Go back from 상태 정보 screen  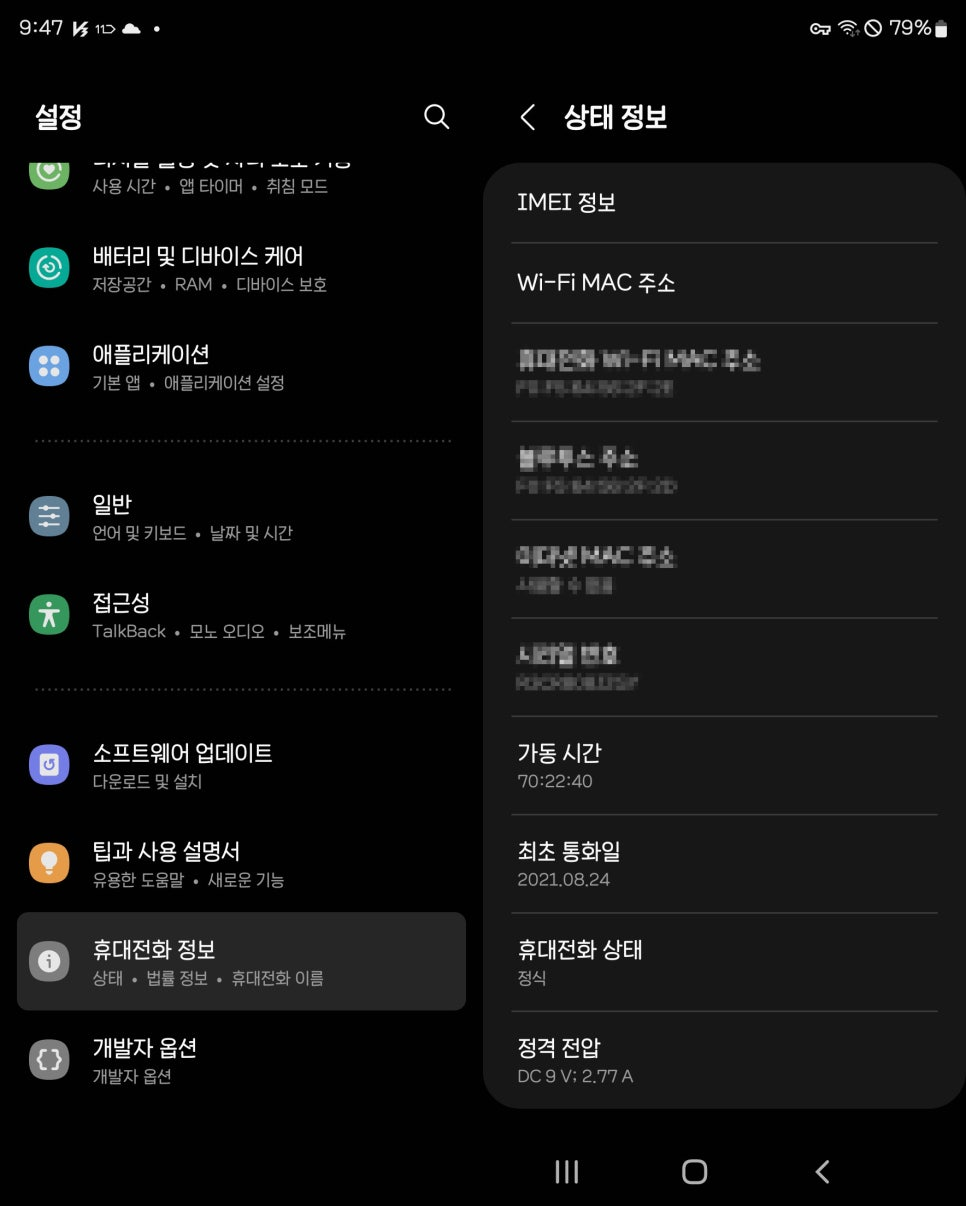pos(528,118)
